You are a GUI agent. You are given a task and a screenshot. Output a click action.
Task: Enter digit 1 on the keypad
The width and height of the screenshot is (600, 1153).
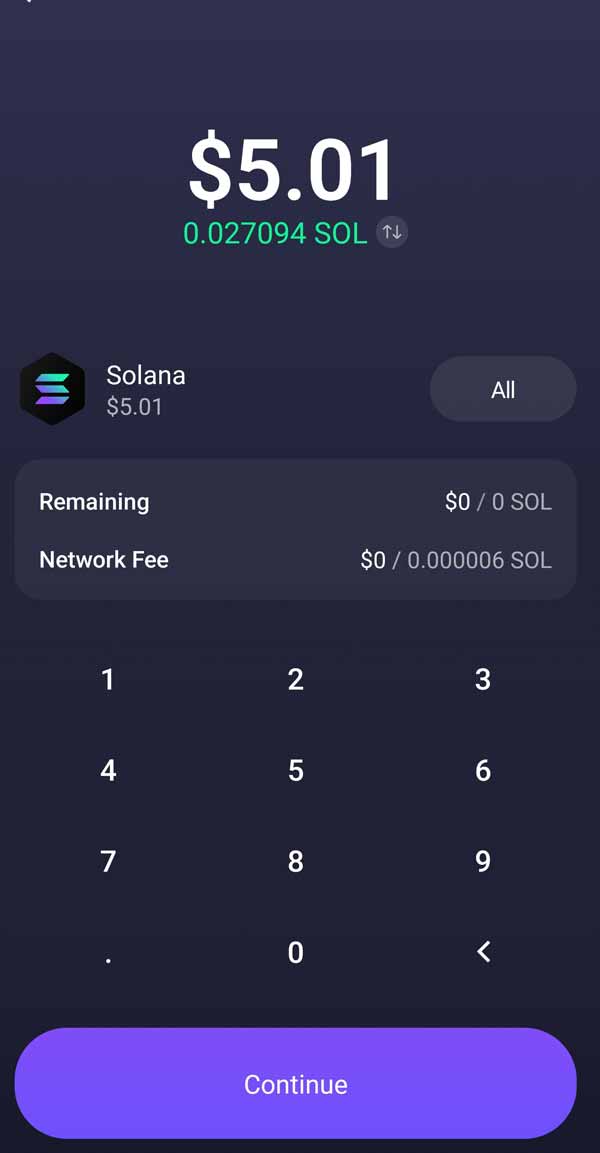pos(108,680)
